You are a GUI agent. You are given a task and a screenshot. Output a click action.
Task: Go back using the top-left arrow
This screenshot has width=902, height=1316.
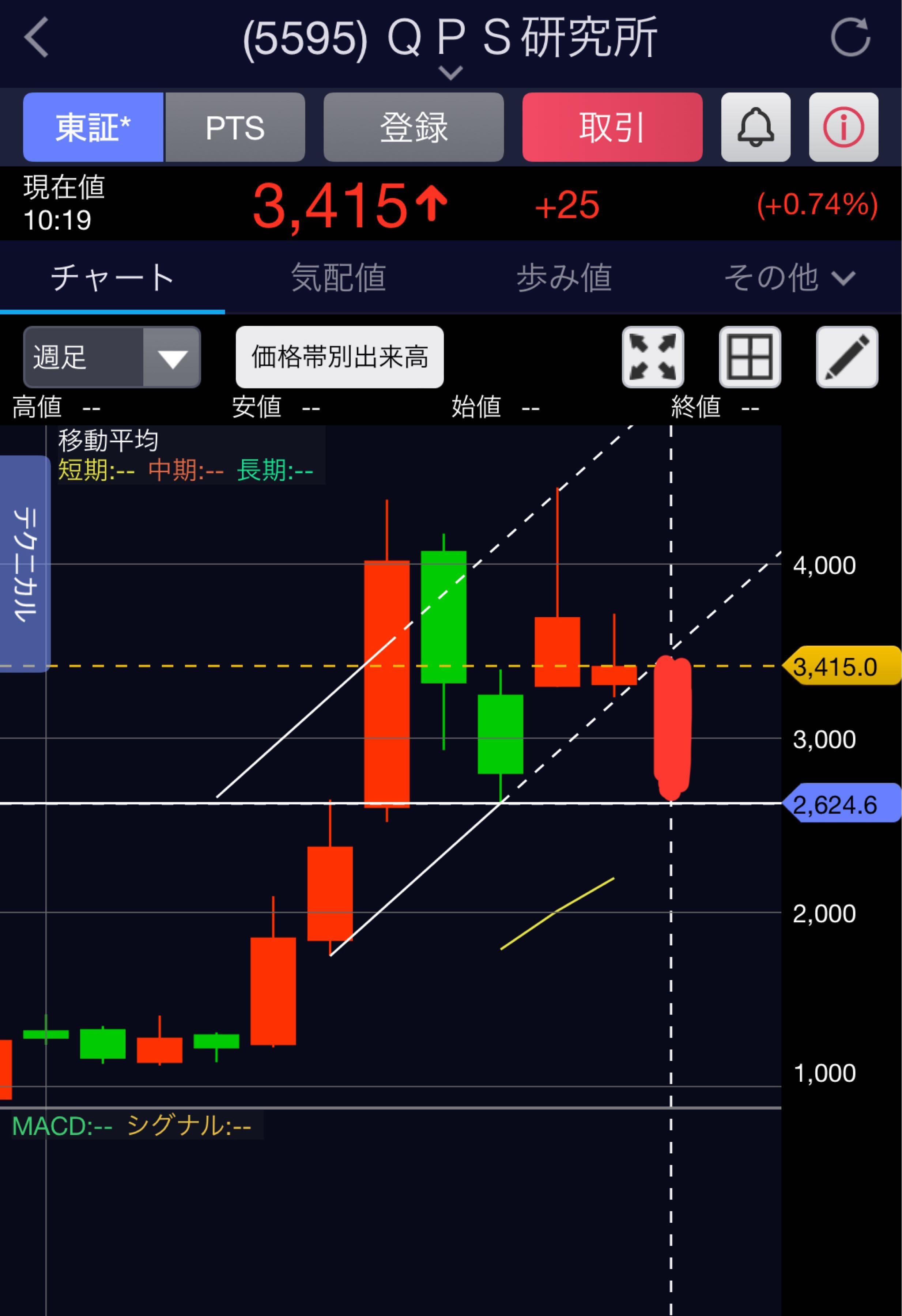pos(37,37)
